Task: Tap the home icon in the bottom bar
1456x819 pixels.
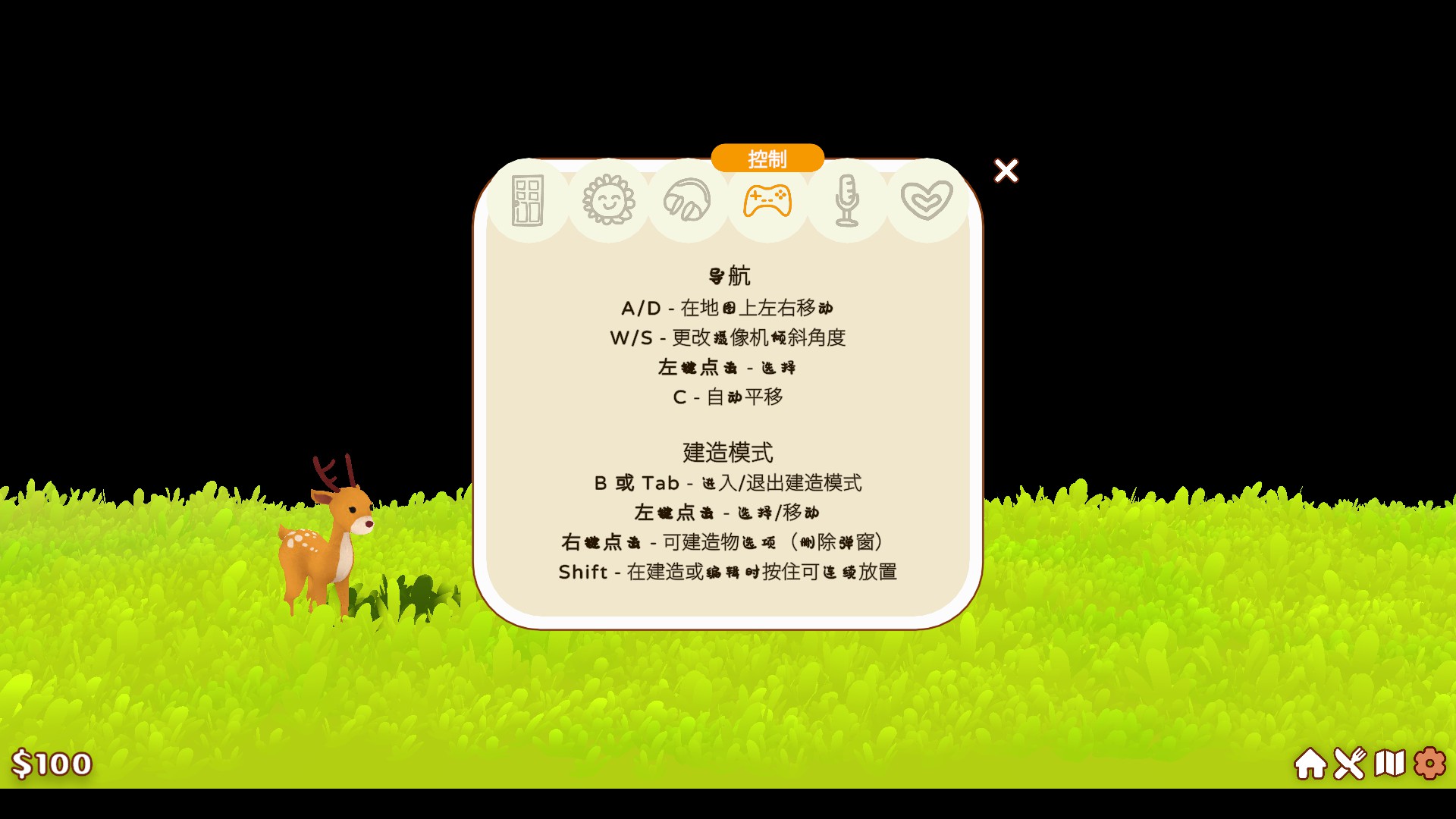Action: [x=1310, y=764]
